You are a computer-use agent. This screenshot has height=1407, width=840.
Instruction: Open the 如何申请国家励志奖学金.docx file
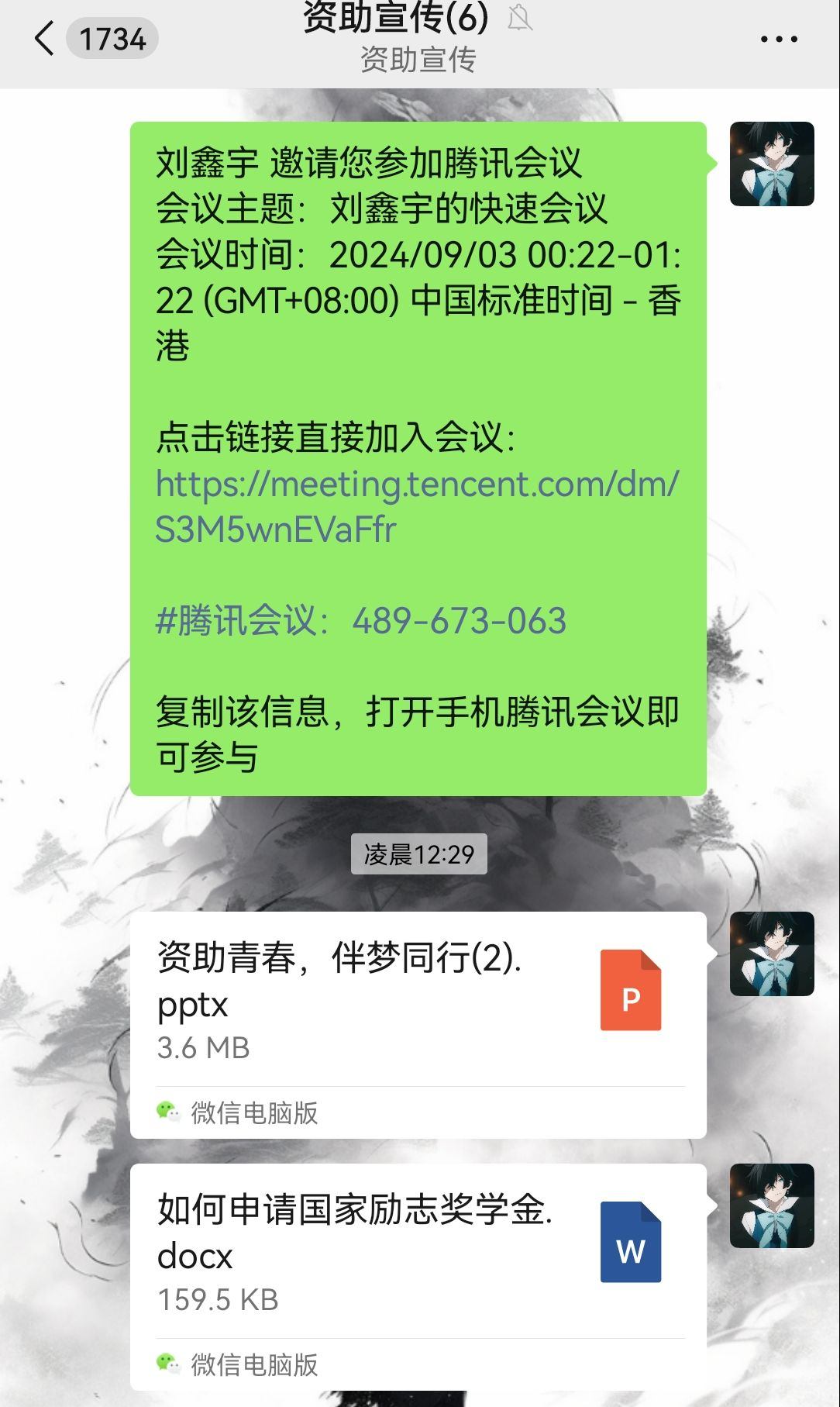point(418,1252)
